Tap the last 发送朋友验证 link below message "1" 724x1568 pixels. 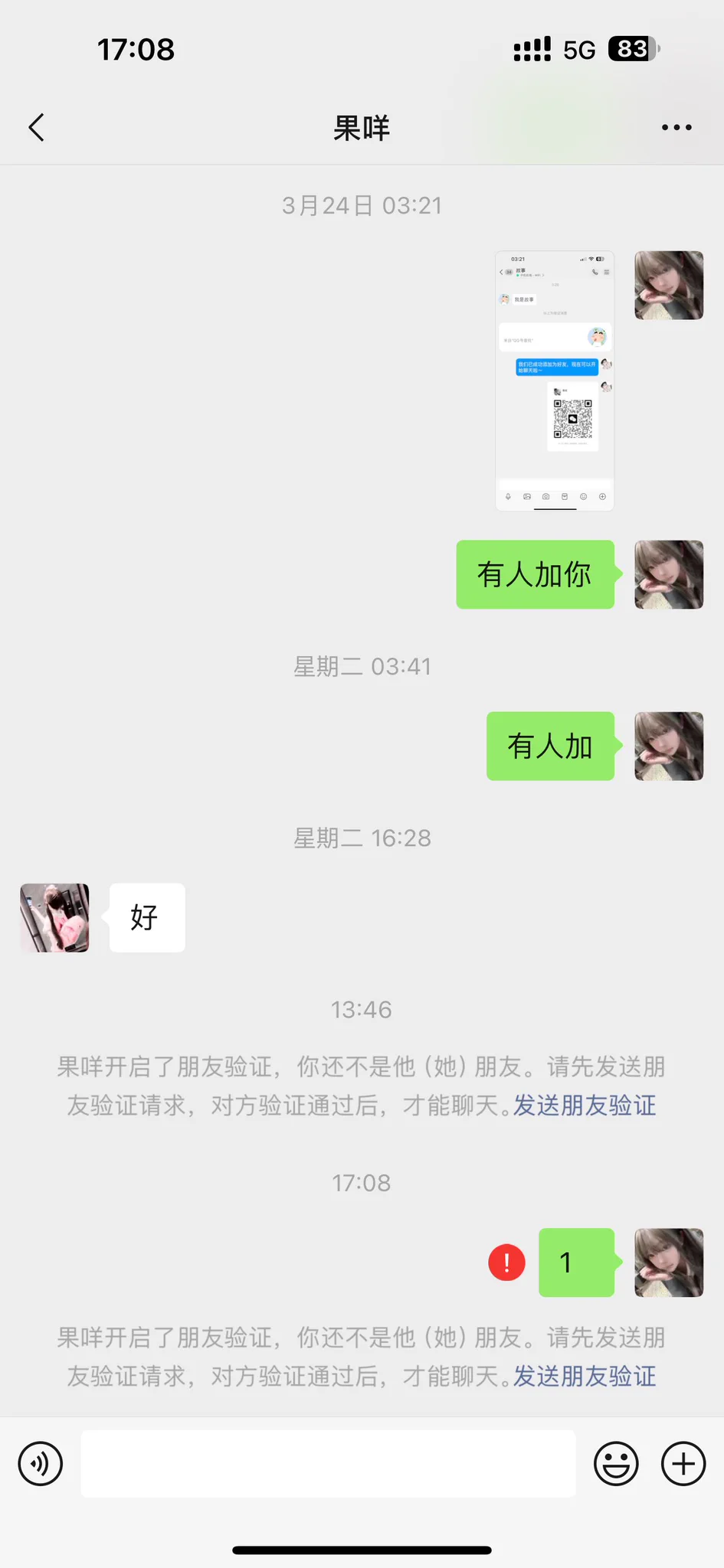[585, 1376]
